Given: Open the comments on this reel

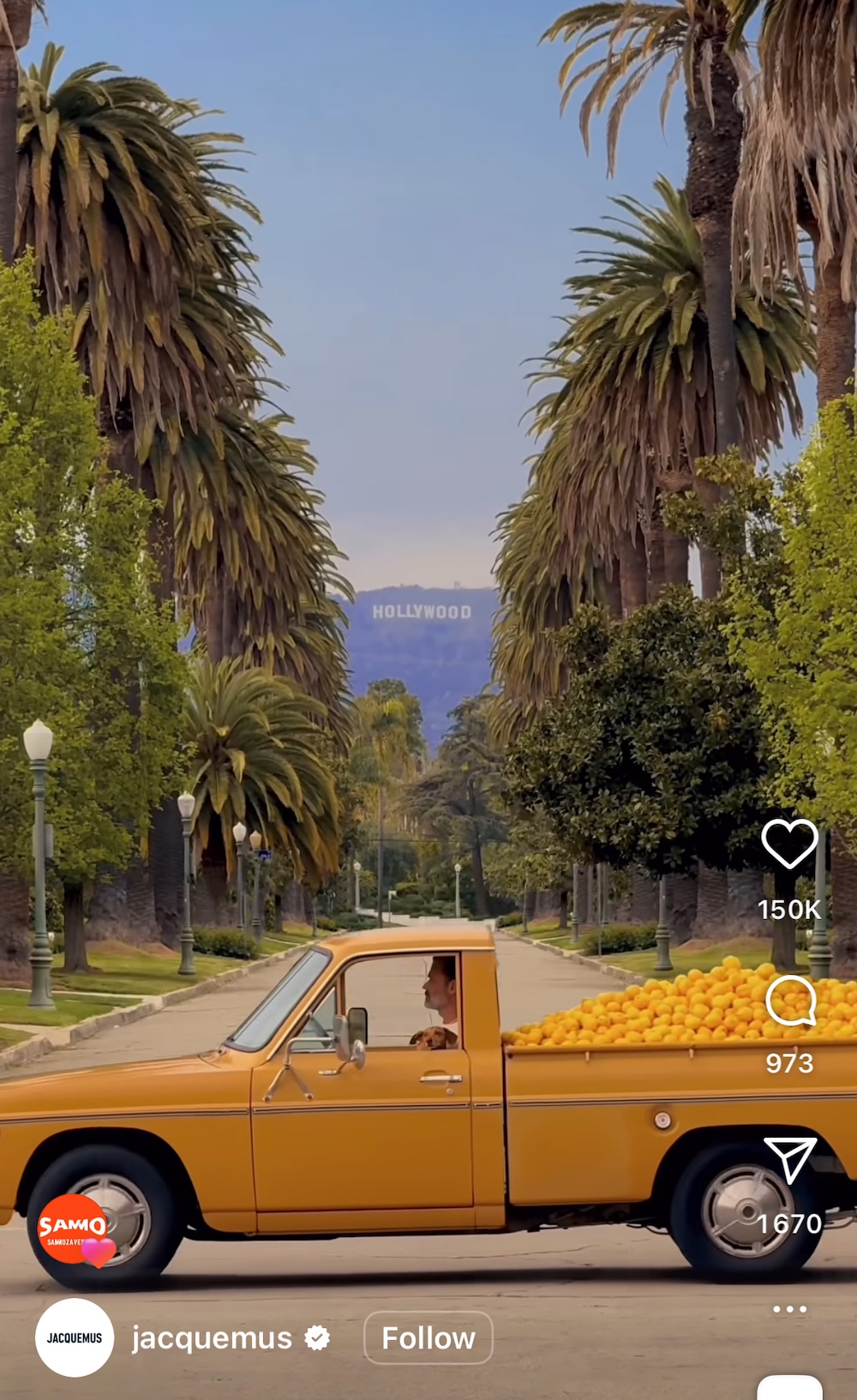Looking at the screenshot, I should click(x=789, y=1000).
